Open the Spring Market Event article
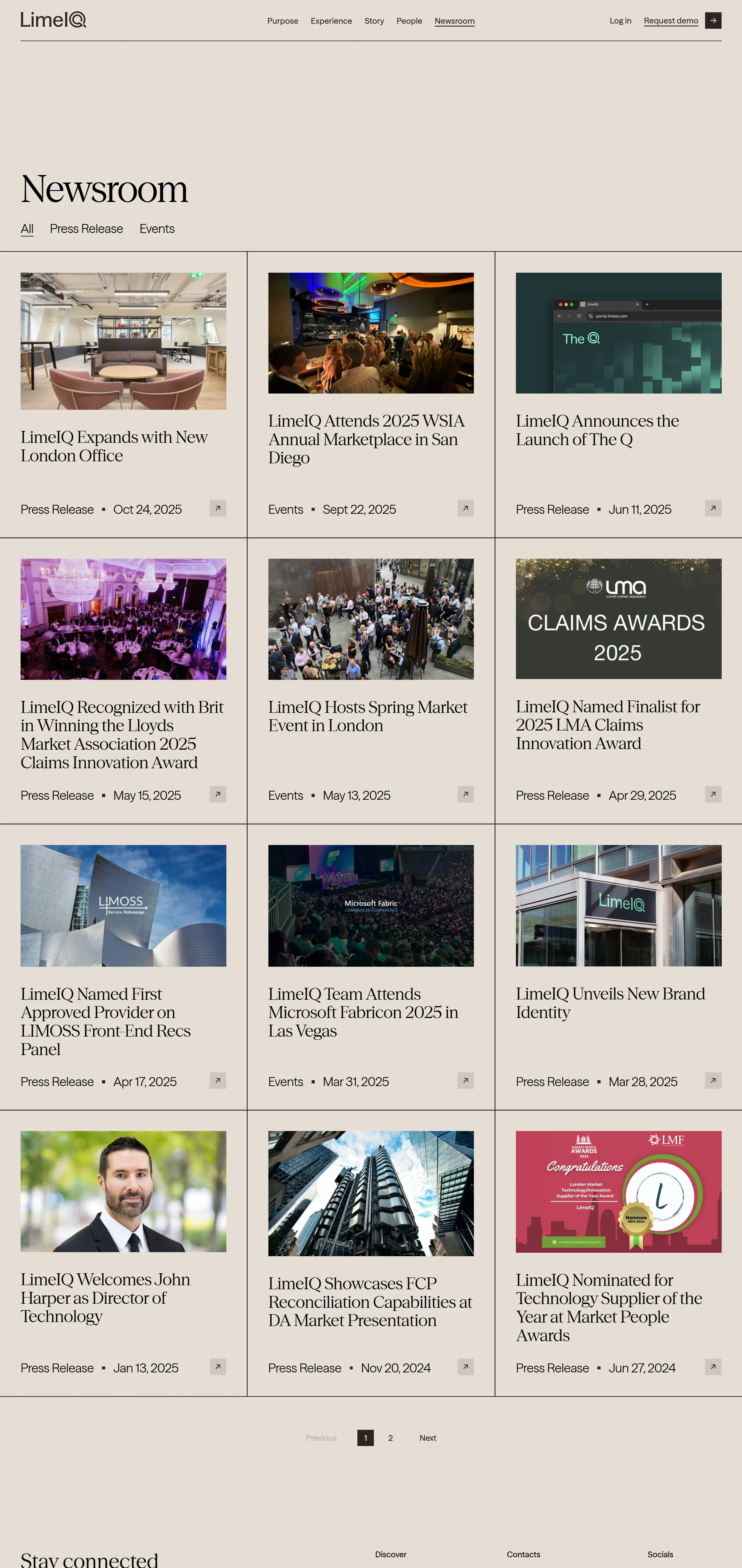 point(368,716)
